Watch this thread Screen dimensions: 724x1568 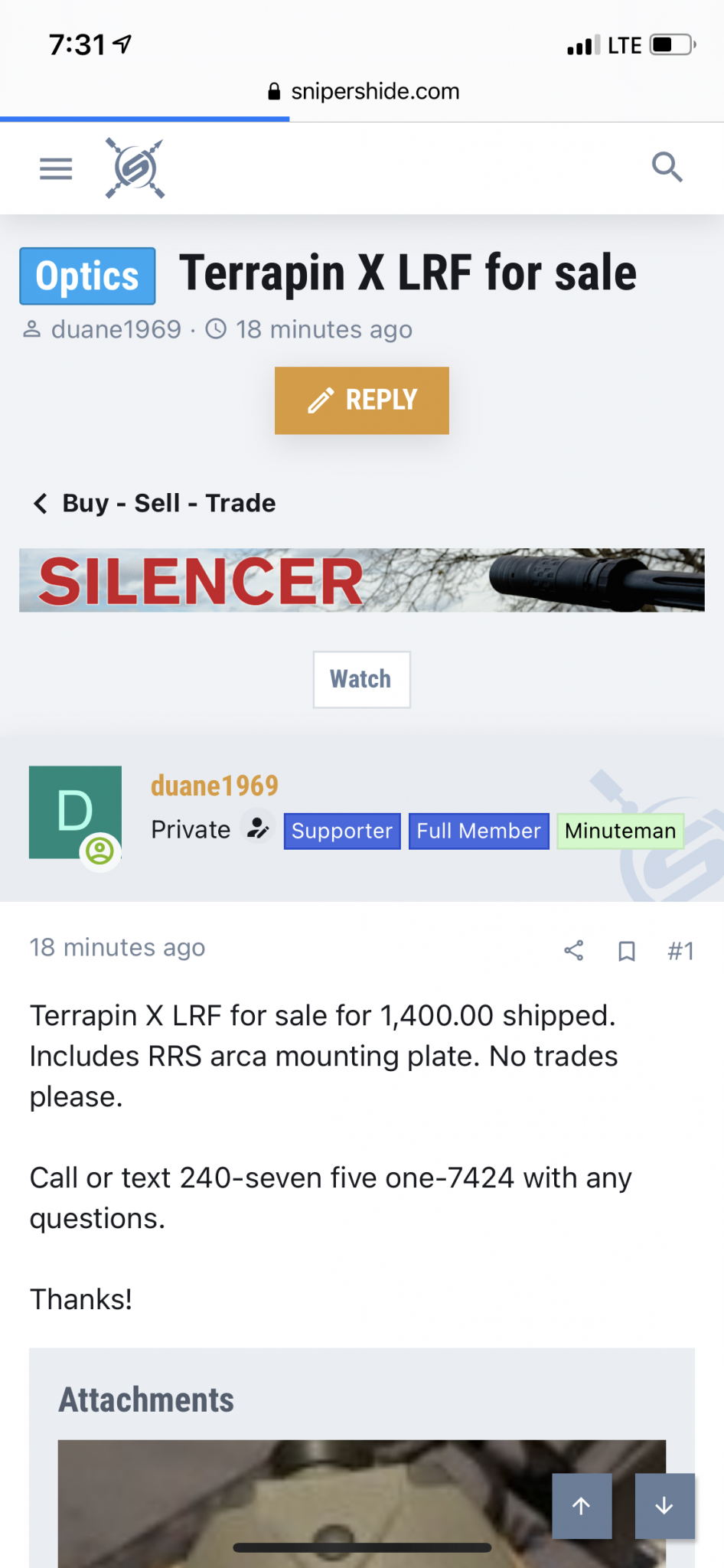361,679
